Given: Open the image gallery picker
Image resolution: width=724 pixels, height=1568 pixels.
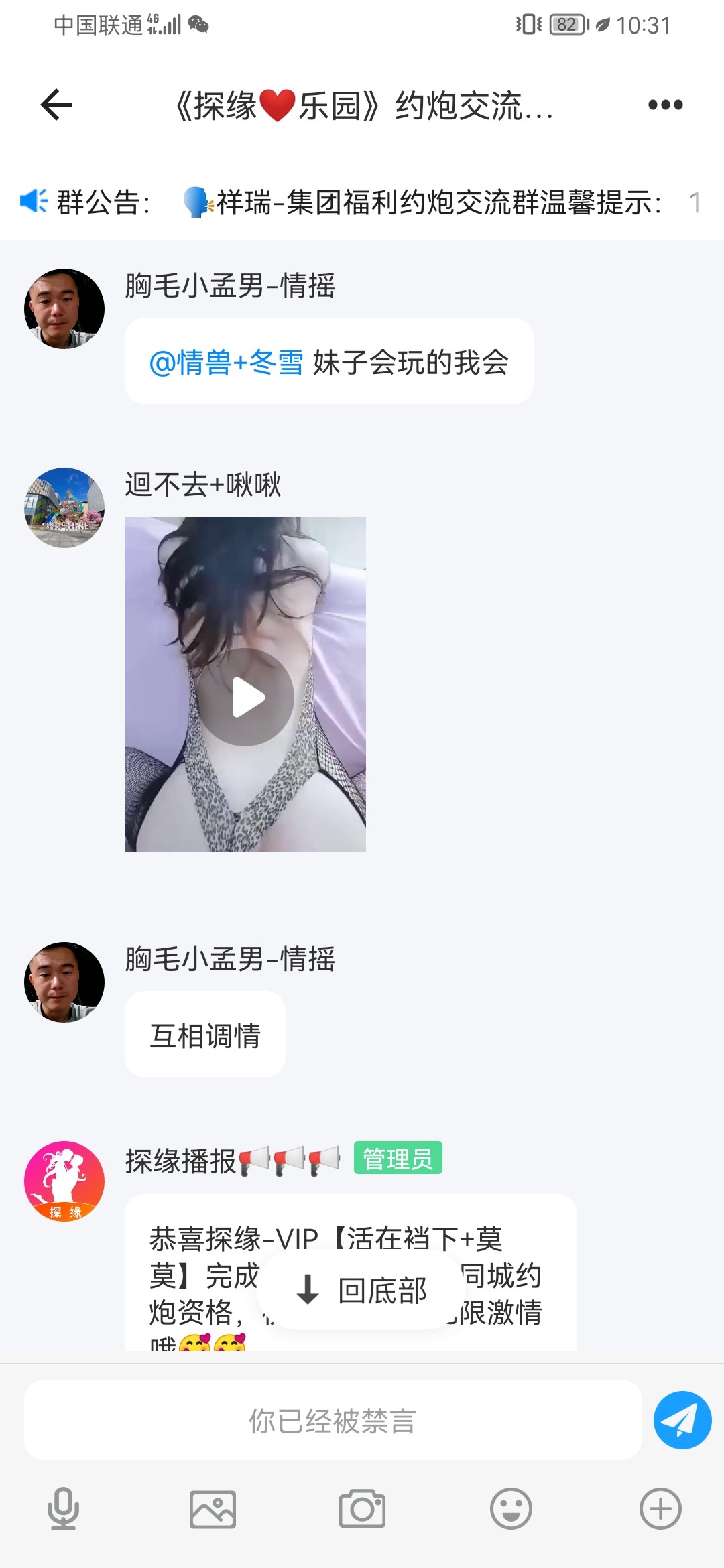Looking at the screenshot, I should coord(213,1509).
